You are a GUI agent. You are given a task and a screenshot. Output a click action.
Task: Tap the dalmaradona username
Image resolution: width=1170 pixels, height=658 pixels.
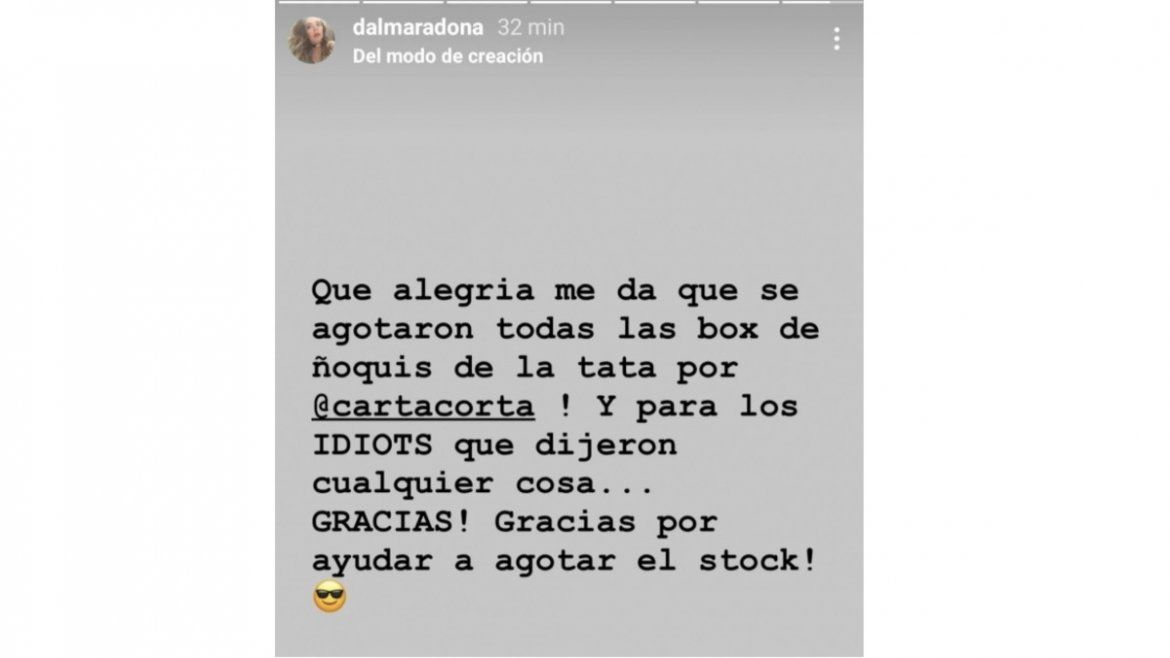tap(419, 28)
